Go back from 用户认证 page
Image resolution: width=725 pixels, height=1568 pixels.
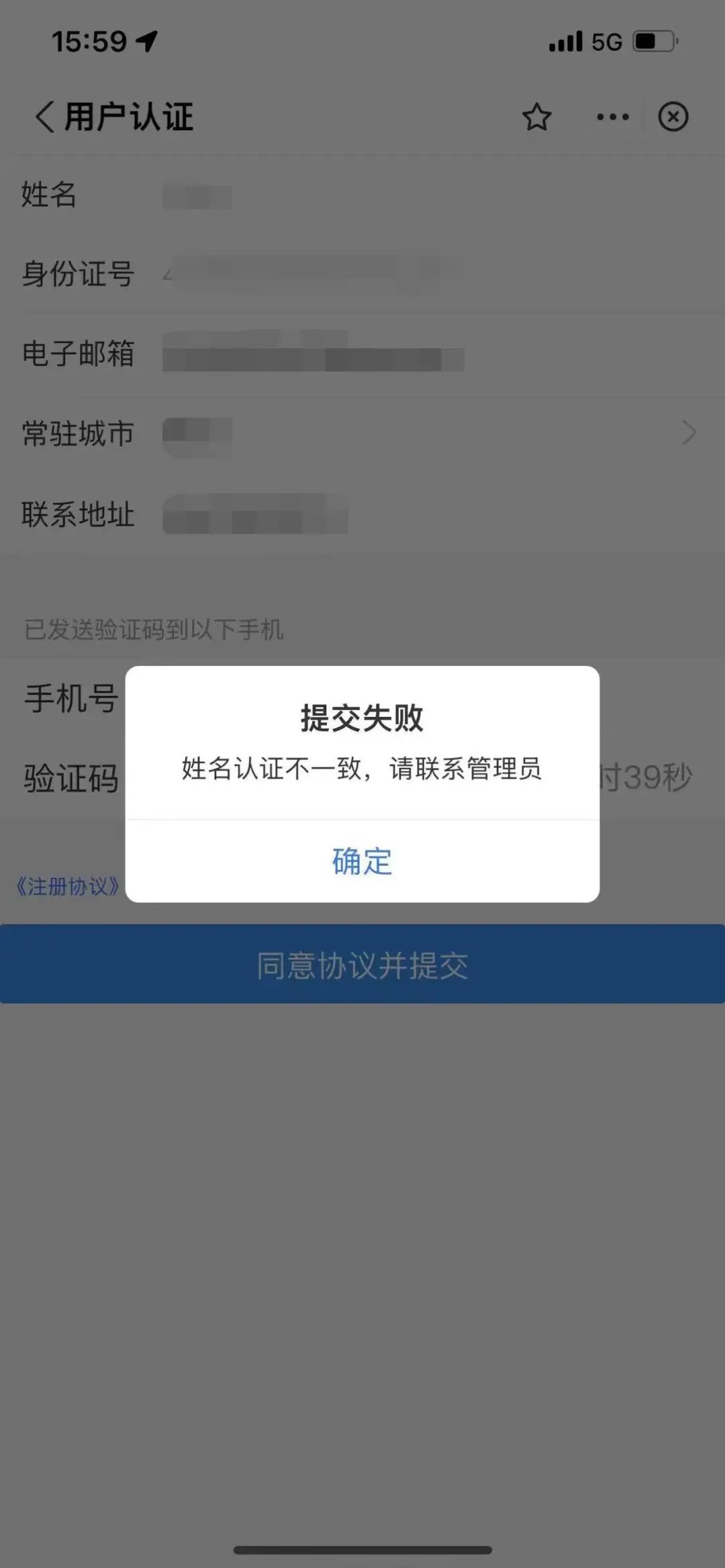(44, 117)
